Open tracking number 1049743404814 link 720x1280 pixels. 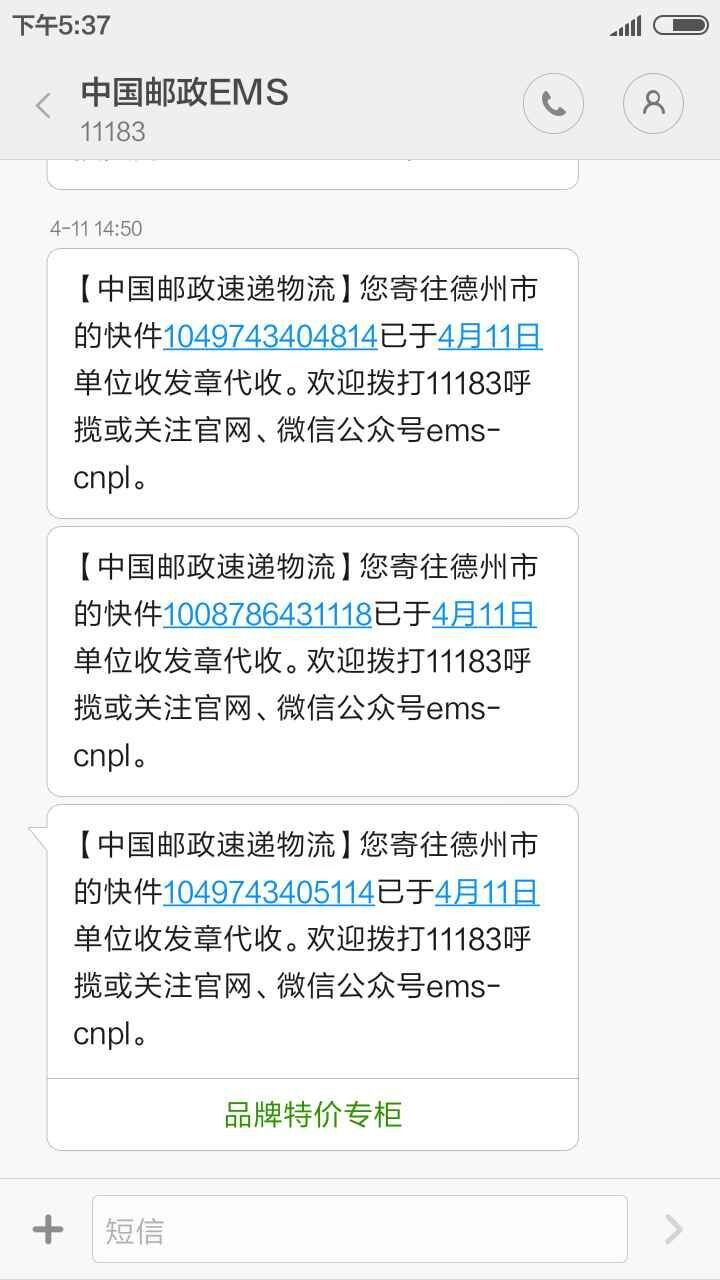(269, 337)
